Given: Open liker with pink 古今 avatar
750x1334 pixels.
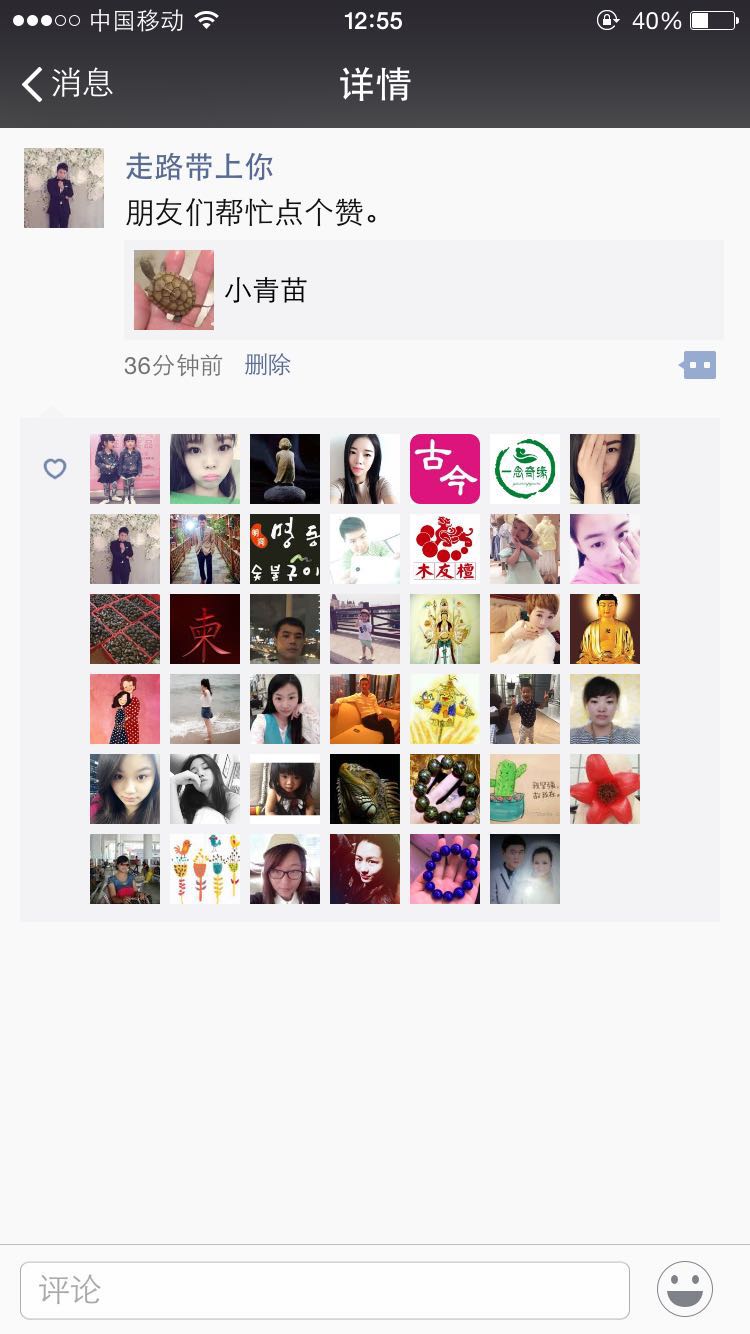Looking at the screenshot, I should pos(445,469).
